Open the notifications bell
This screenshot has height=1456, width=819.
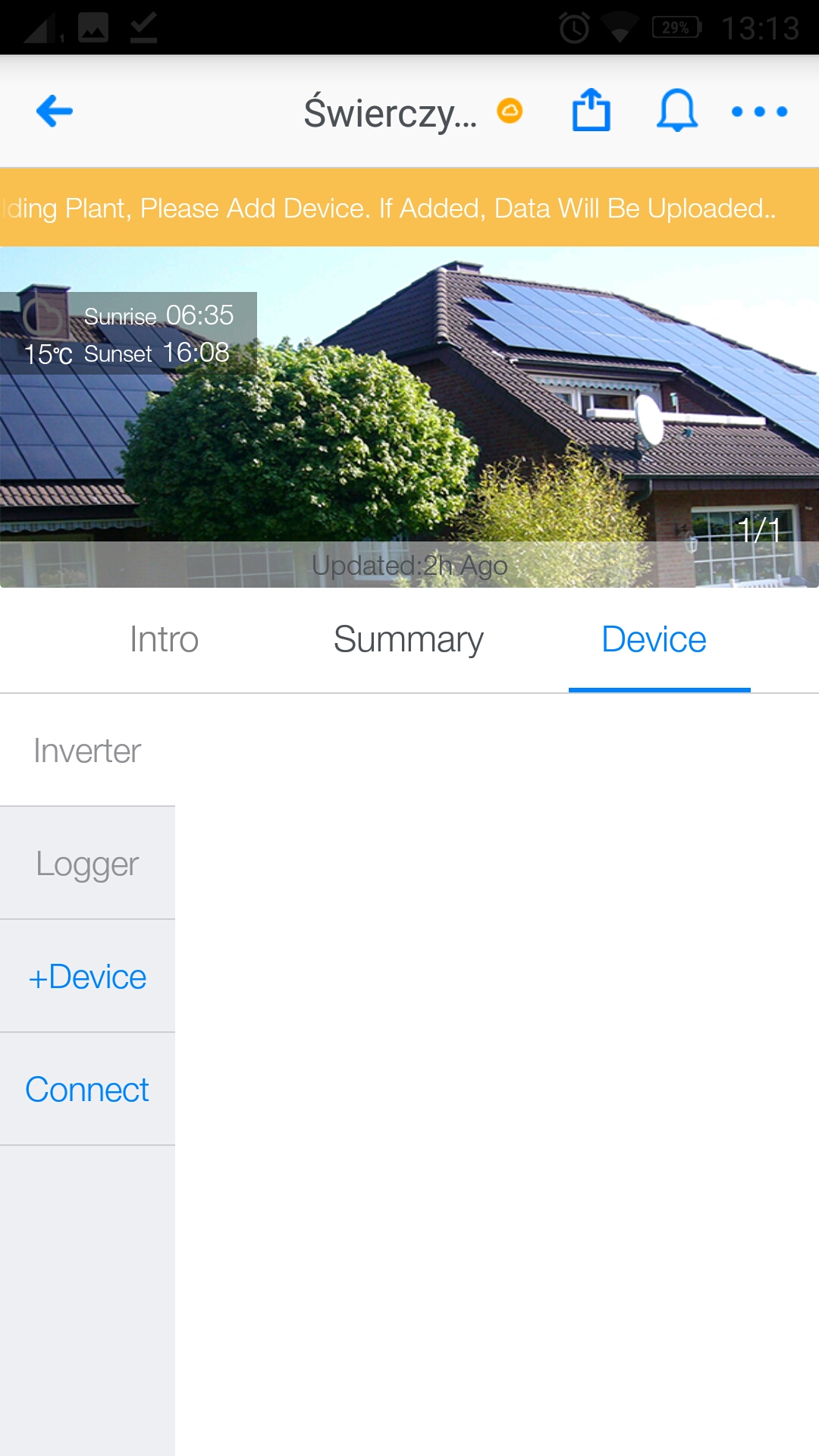point(676,111)
